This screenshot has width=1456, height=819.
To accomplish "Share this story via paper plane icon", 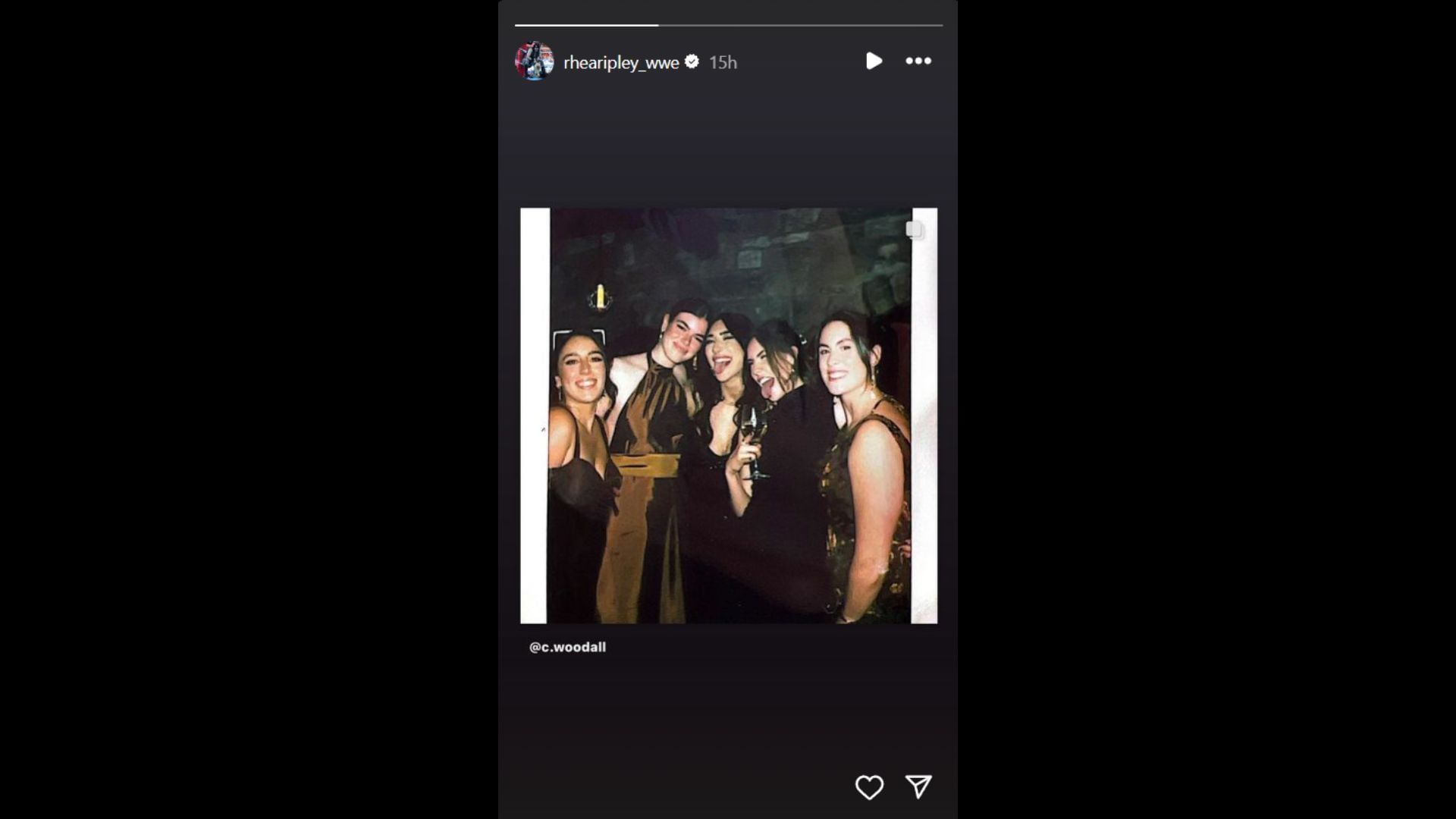I will 918,786.
